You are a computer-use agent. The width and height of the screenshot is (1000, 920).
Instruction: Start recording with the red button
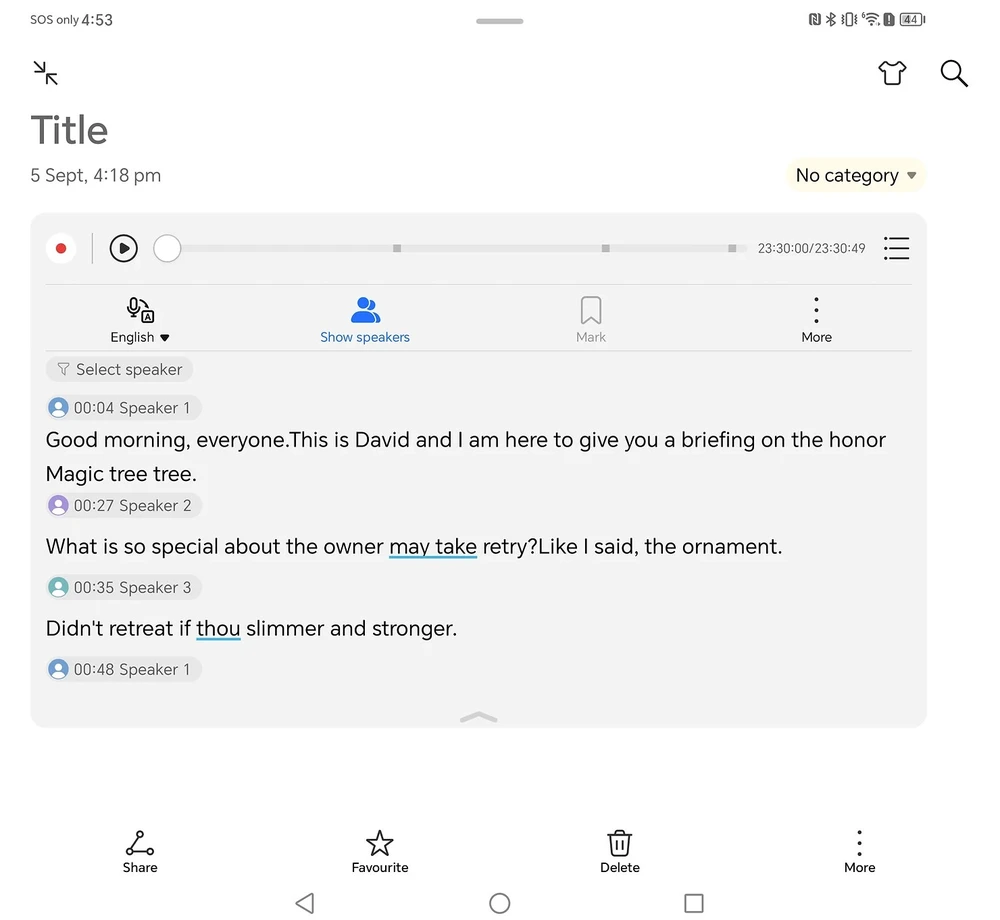click(61, 248)
